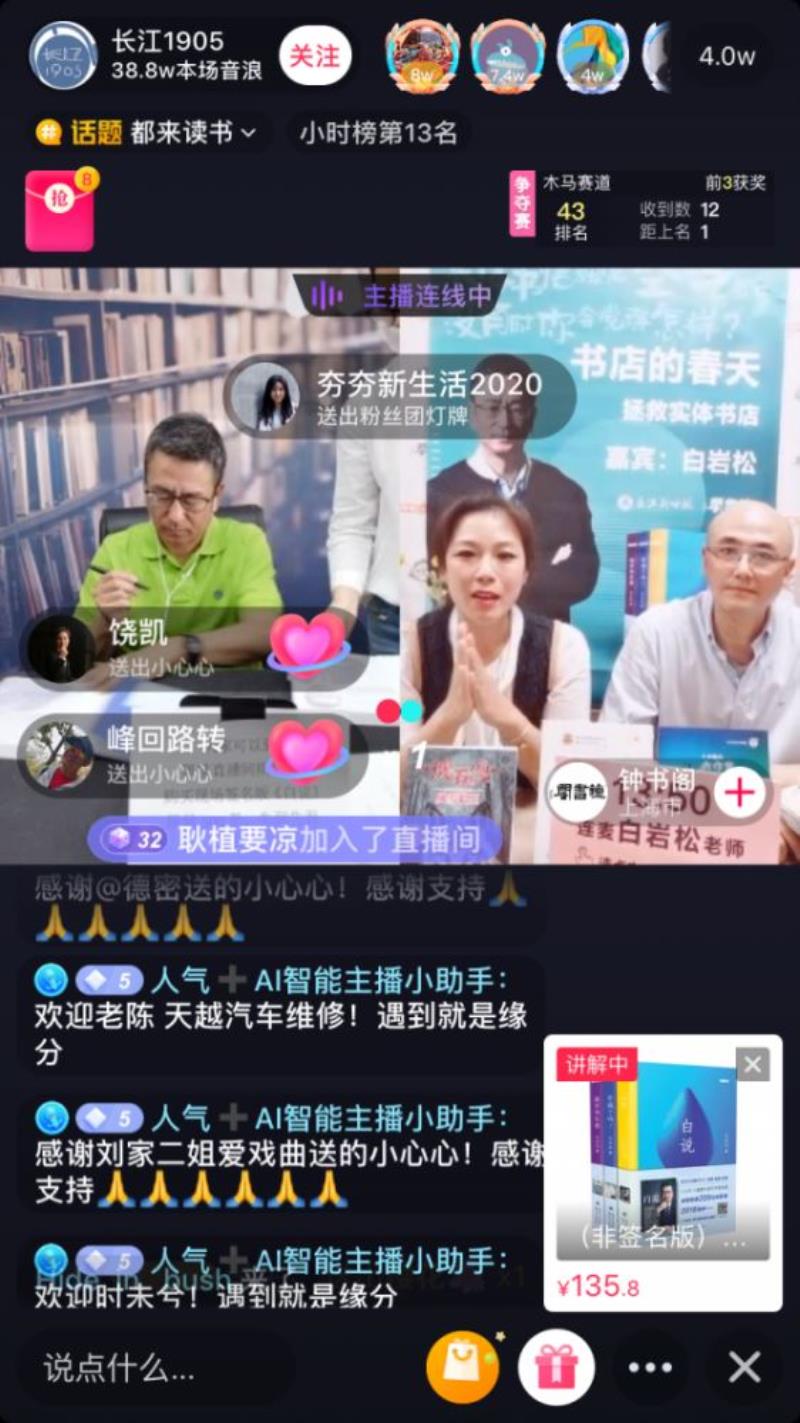The width and height of the screenshot is (800, 1423).
Task: Open the top viewer avatar with 8w
Action: [422, 56]
